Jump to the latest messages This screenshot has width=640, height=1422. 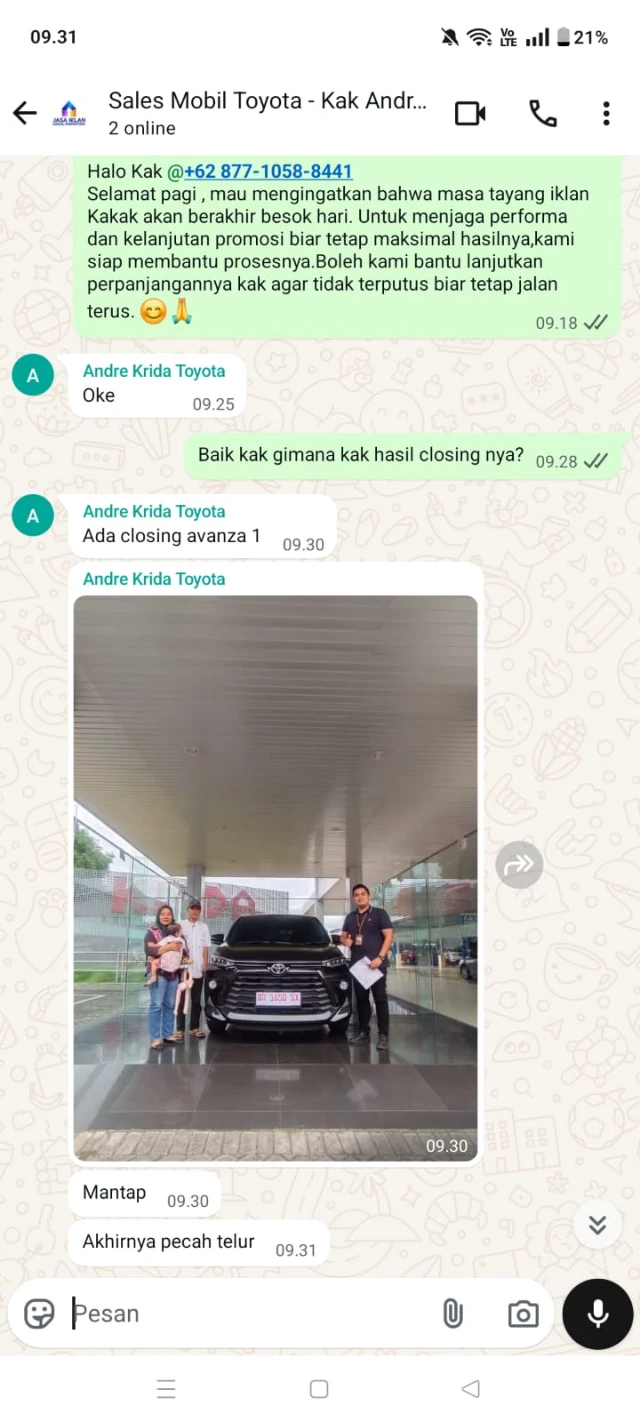(x=597, y=1225)
